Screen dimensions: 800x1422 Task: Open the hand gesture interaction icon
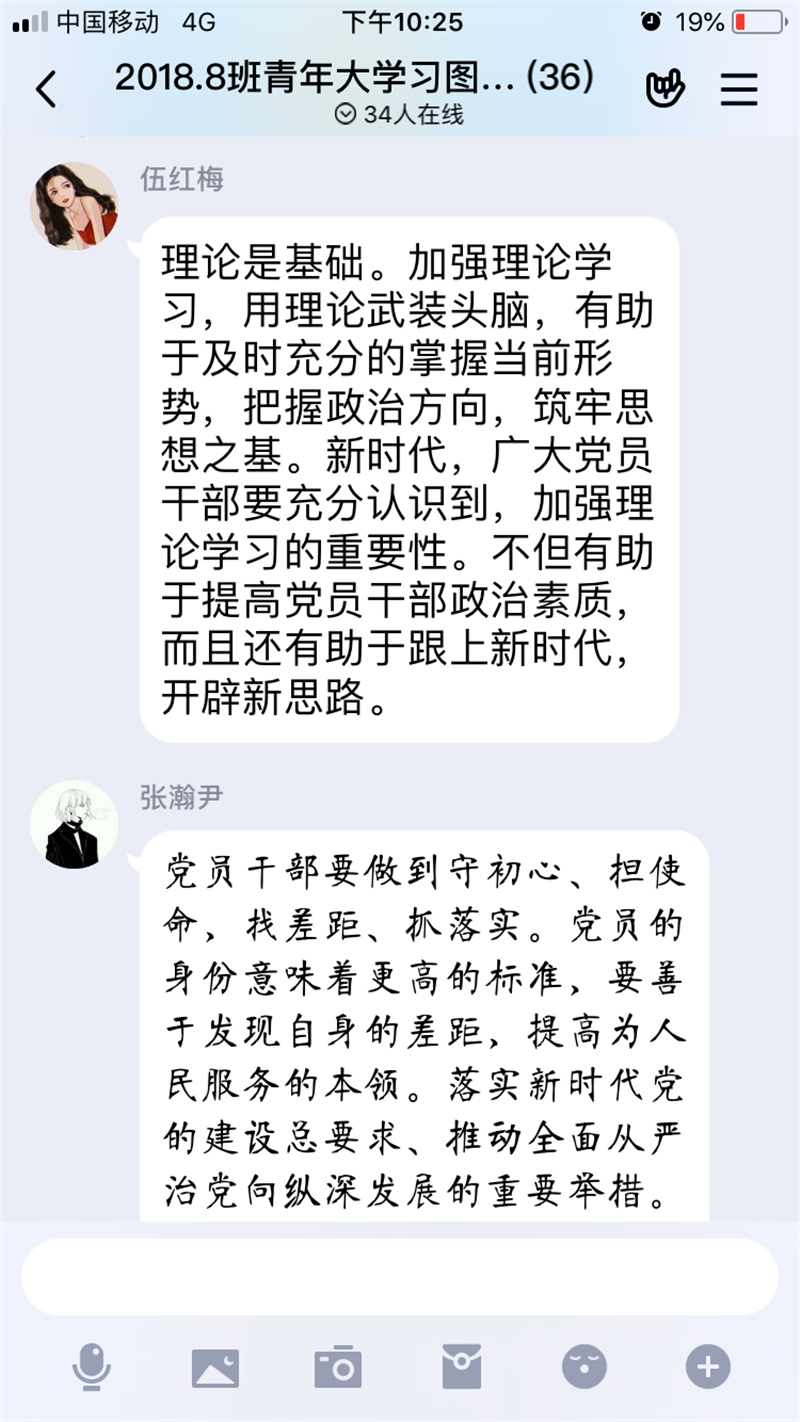point(664,90)
